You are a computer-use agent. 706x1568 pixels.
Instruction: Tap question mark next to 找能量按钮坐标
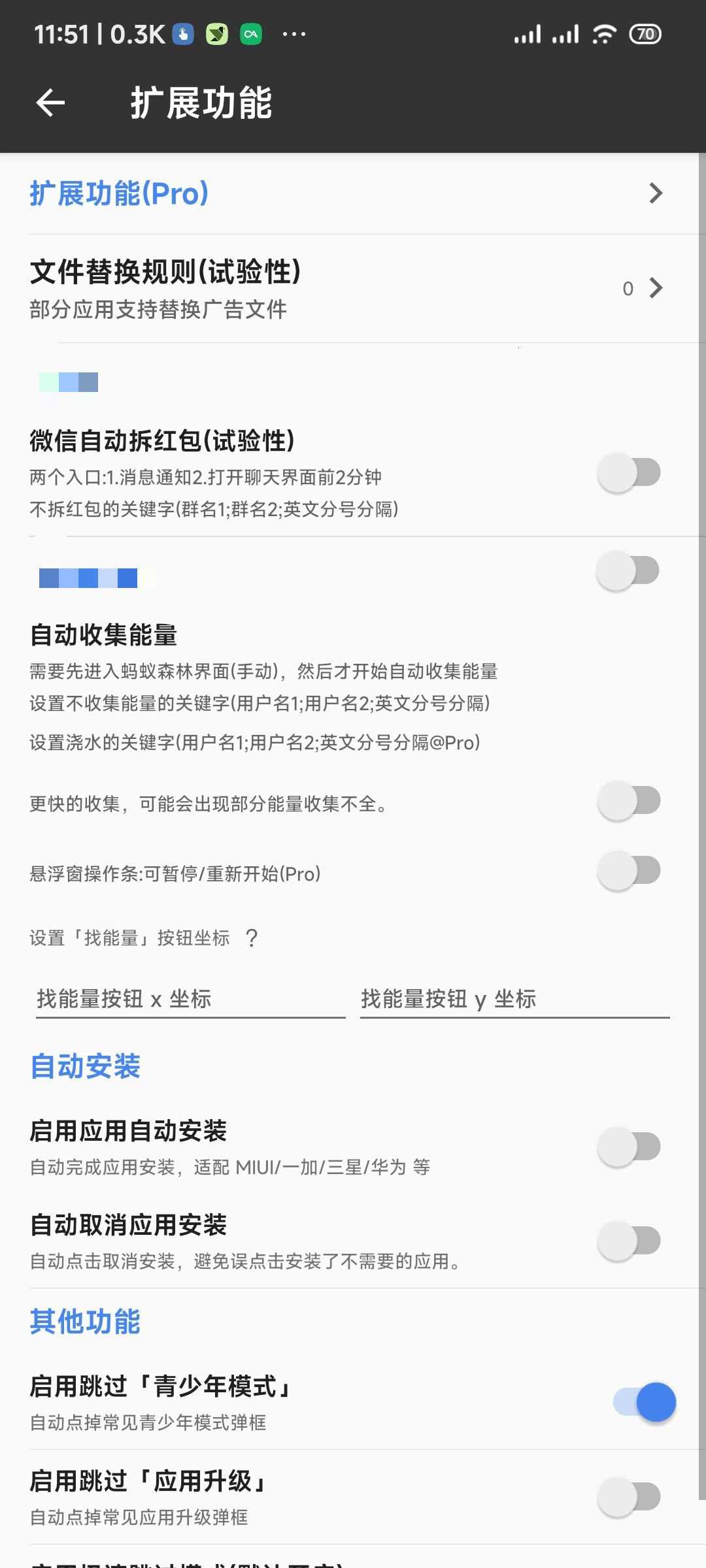[x=252, y=938]
